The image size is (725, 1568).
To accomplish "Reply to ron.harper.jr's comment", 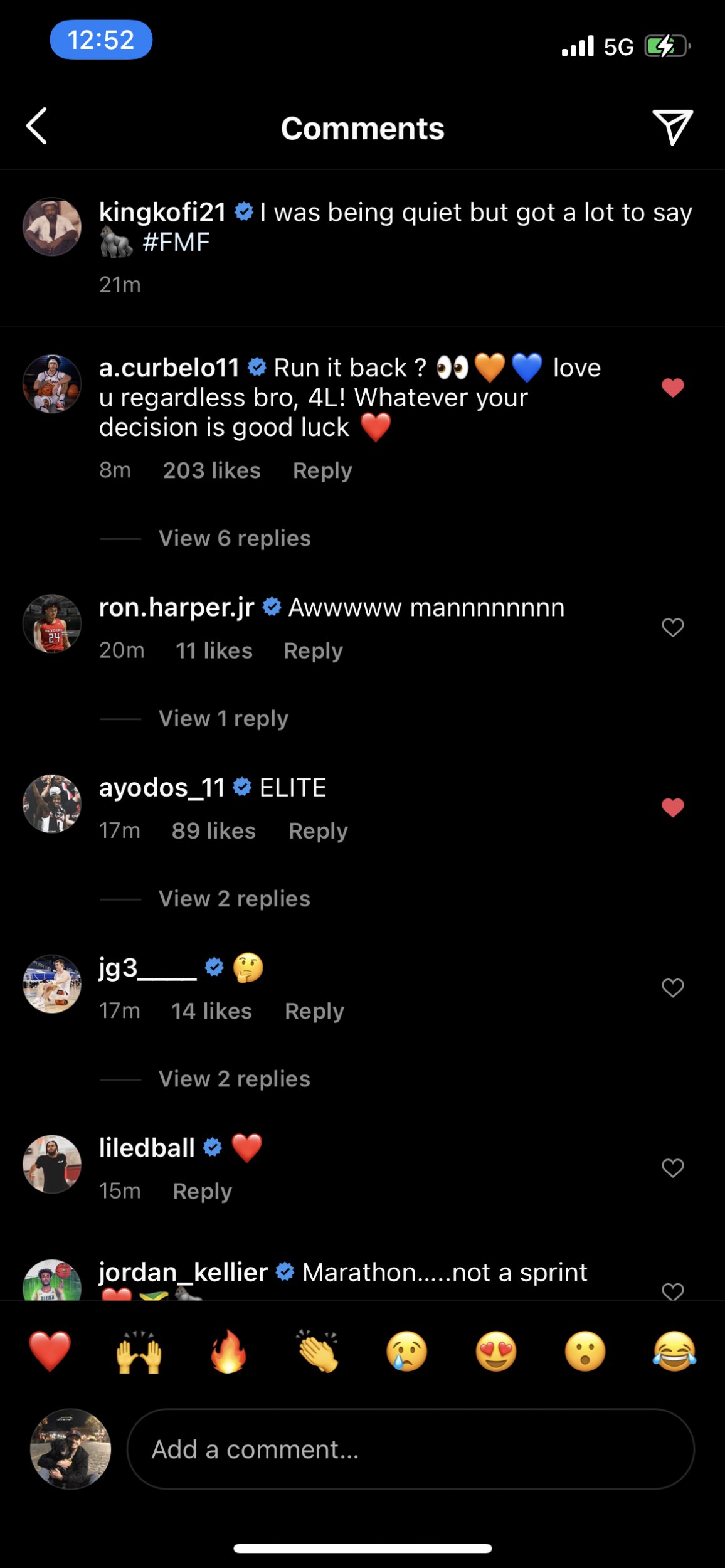I will 313,650.
